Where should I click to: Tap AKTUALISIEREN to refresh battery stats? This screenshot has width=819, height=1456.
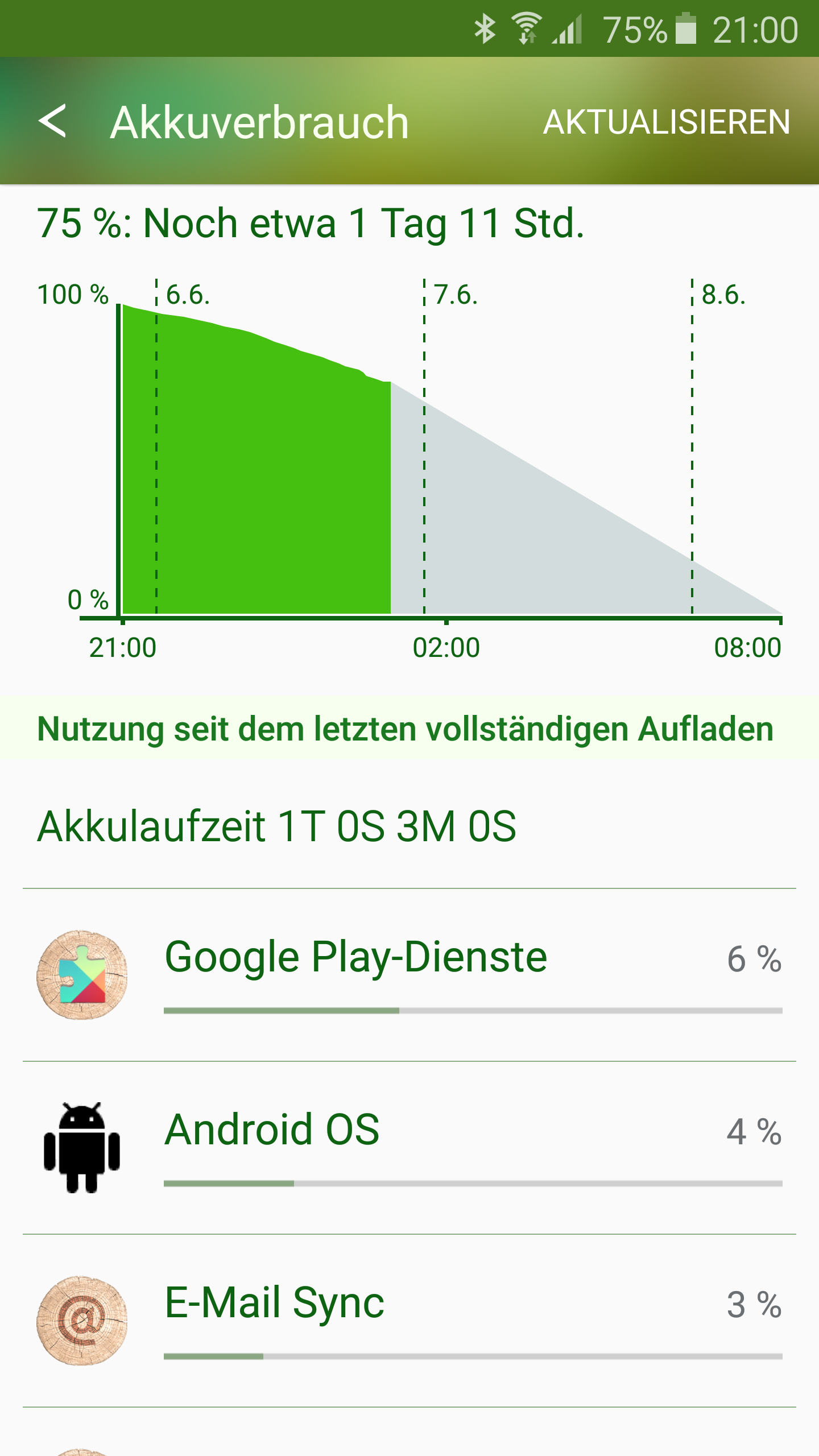(667, 122)
